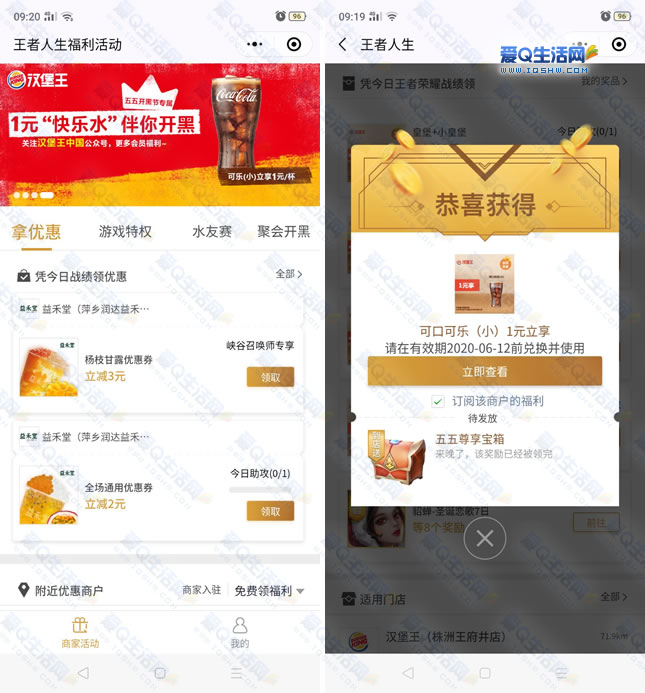Image resolution: width=645 pixels, height=693 pixels.
Task: Open the 我的 tab
Action: [240, 633]
